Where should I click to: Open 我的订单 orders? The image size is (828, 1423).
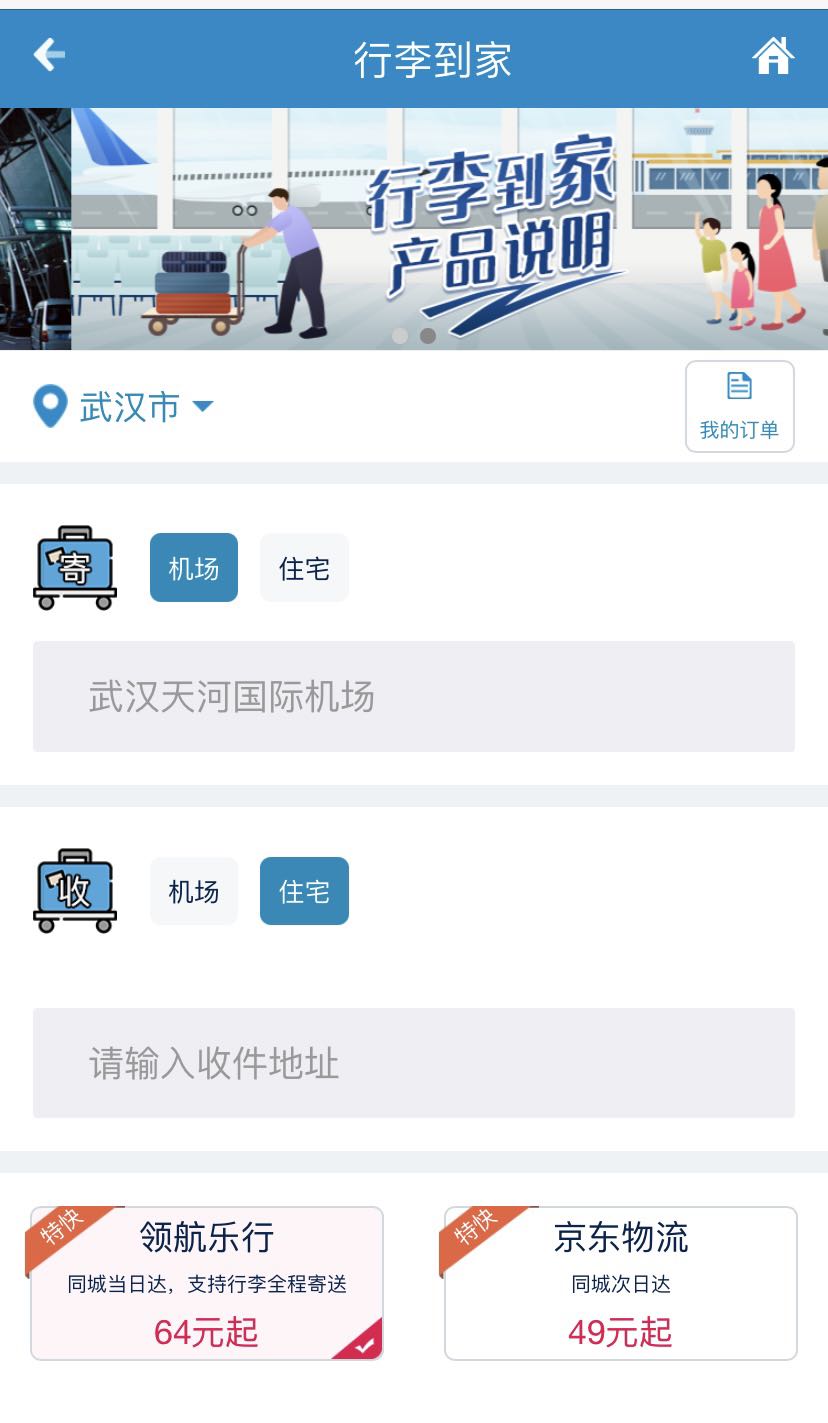pos(739,407)
